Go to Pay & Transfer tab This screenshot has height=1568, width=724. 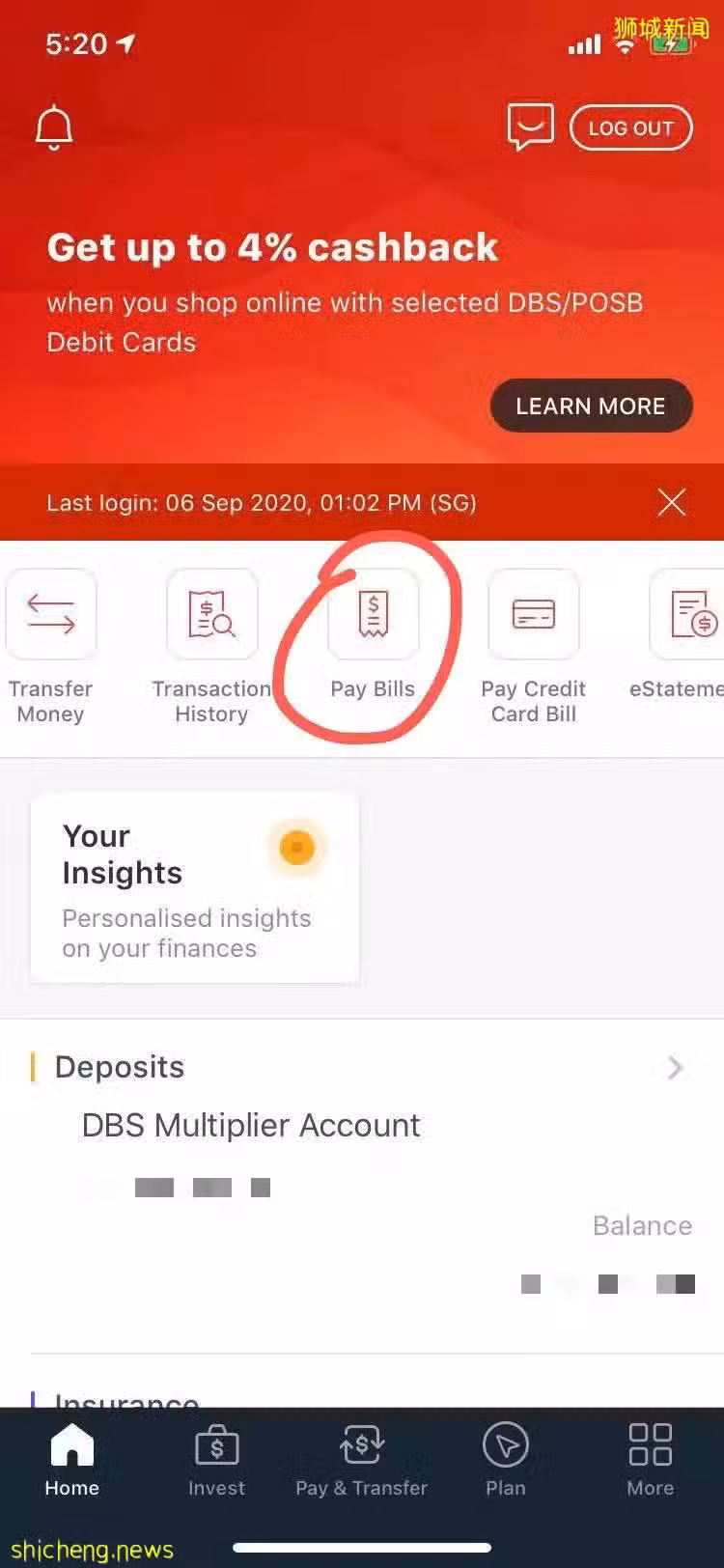(361, 1460)
